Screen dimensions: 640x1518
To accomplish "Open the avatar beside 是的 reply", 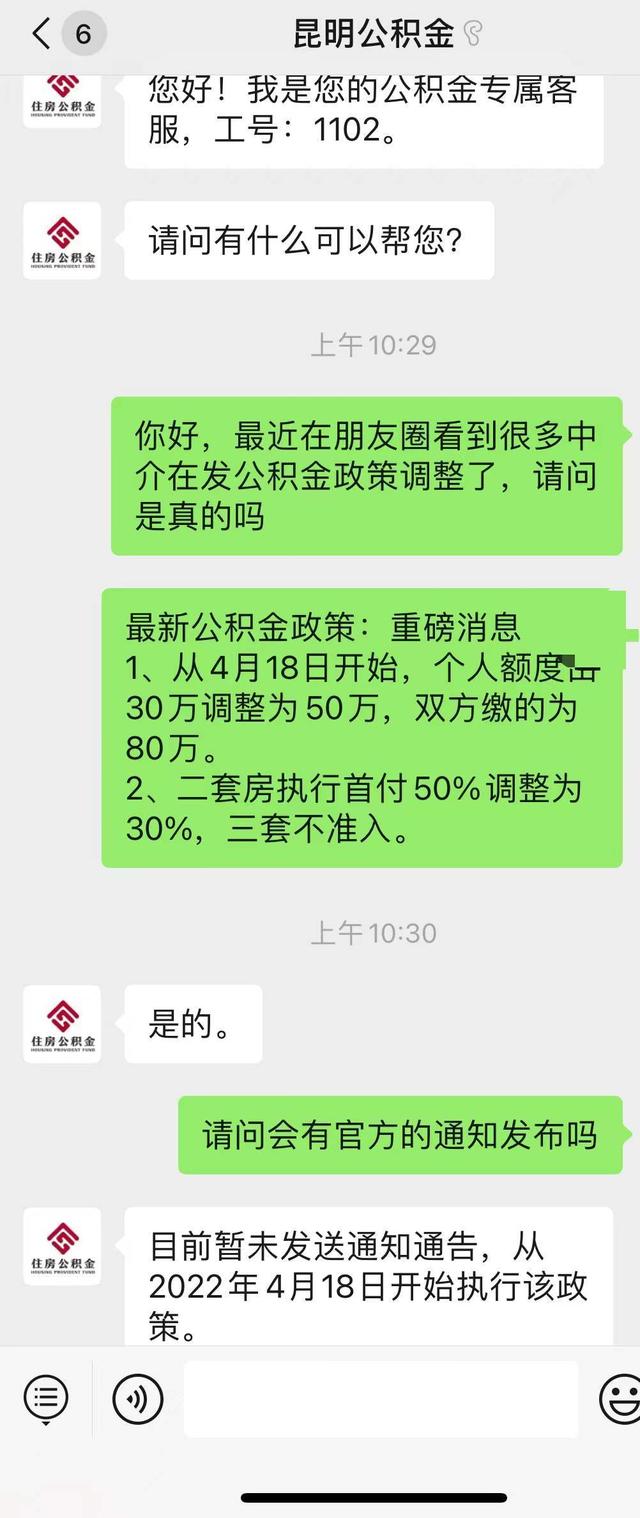I will (x=62, y=1023).
